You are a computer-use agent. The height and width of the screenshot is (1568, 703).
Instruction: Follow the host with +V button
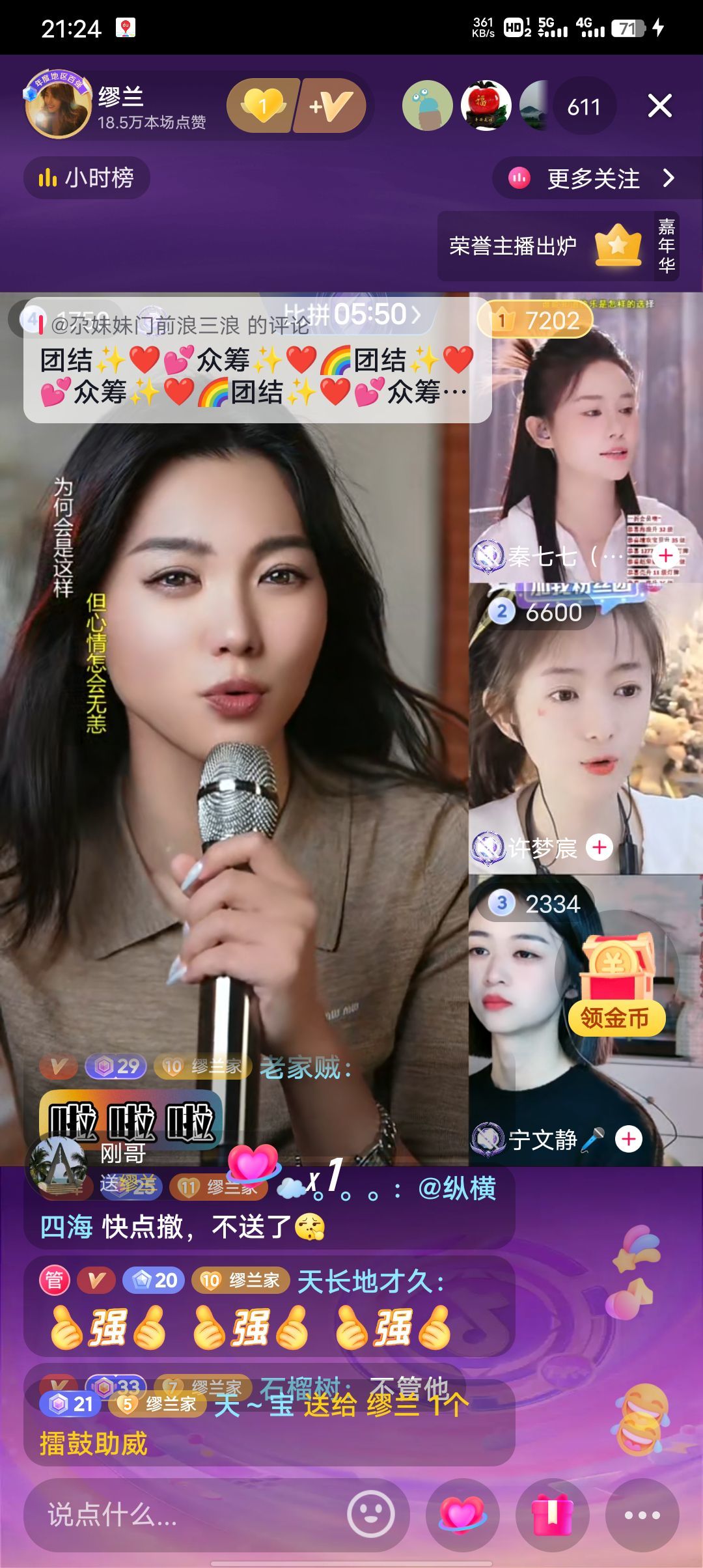(330, 105)
